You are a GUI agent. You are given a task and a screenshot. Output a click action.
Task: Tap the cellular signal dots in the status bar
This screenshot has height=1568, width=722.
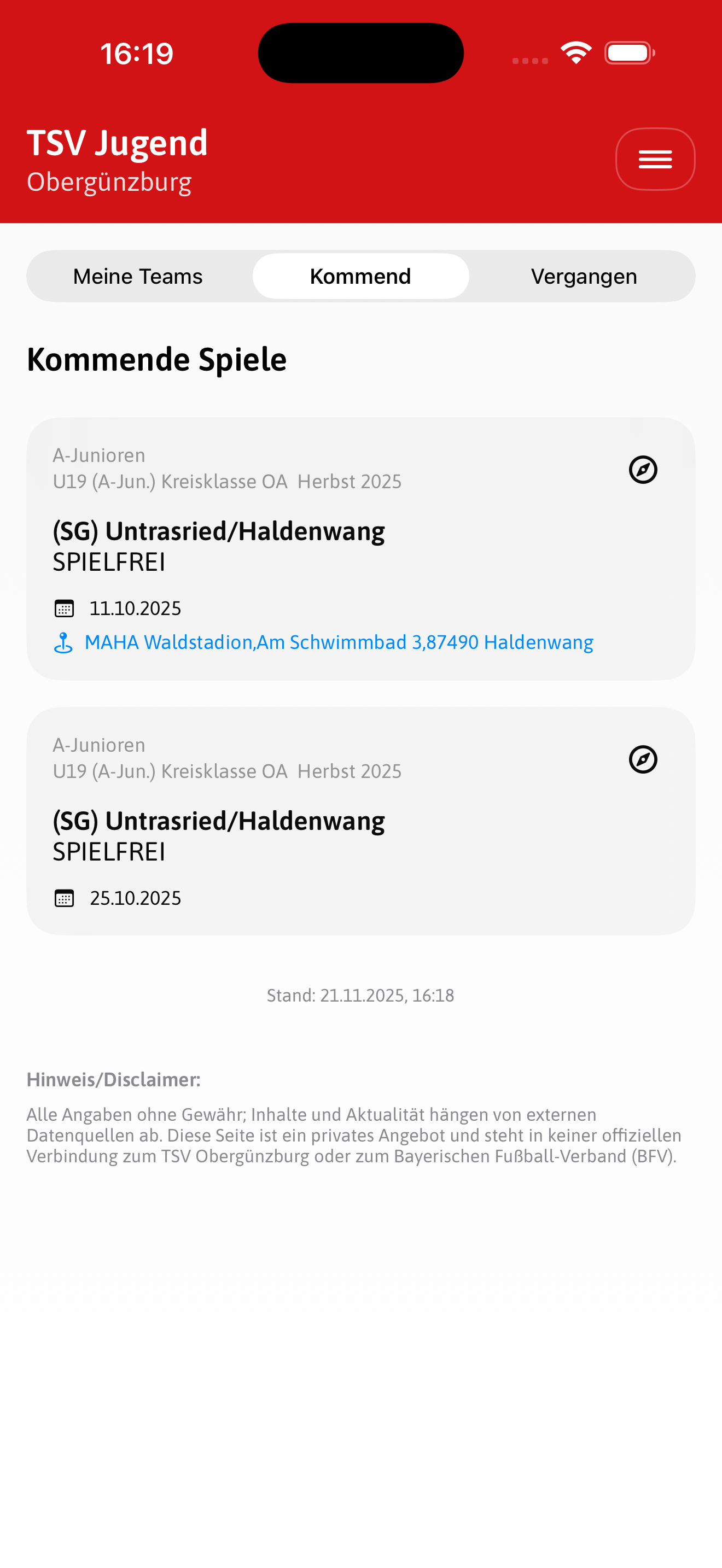(x=529, y=61)
